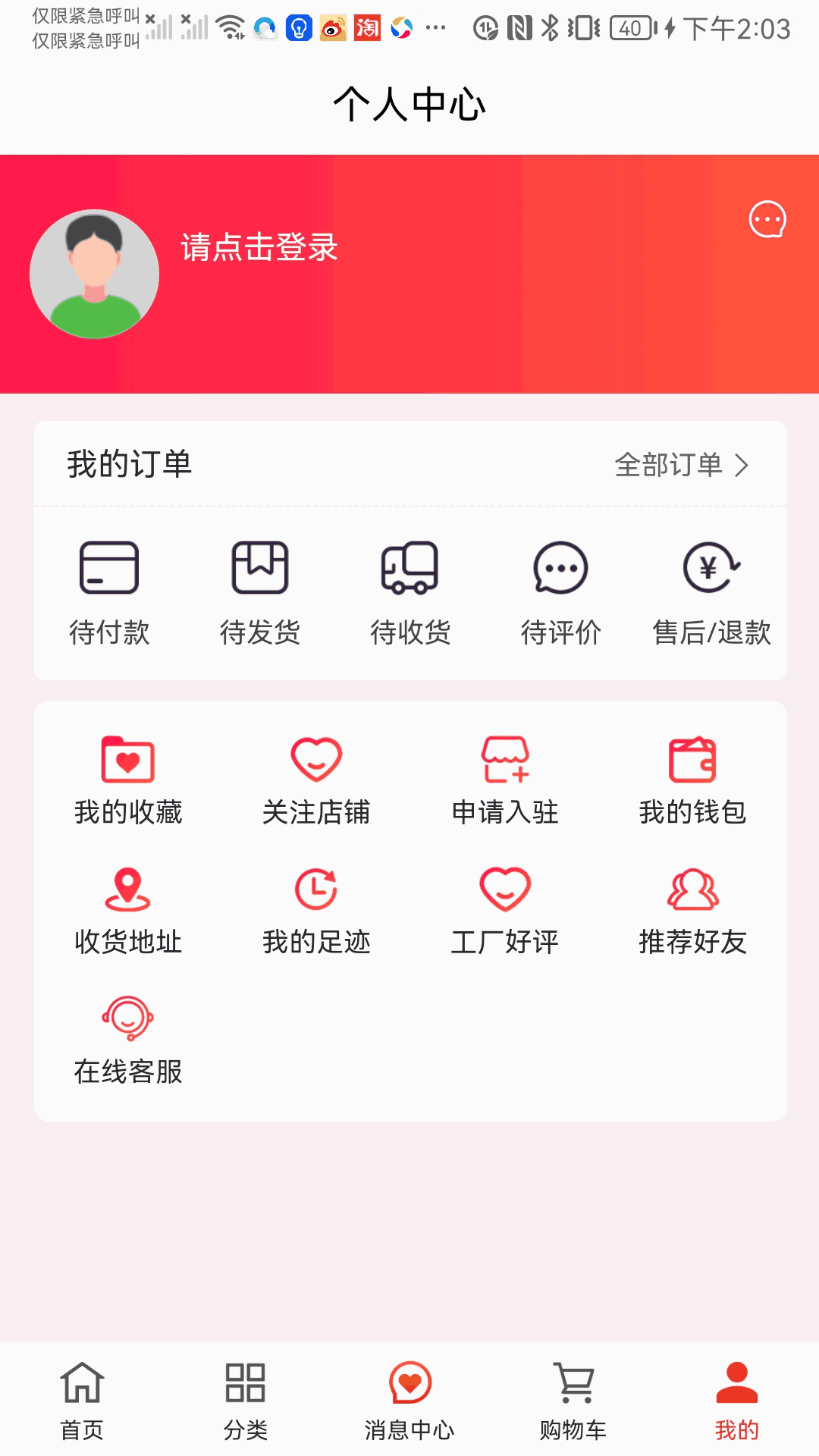Viewport: 819px width, 1456px height.
Task: View 关注店铺 followed shops
Action: 316,780
